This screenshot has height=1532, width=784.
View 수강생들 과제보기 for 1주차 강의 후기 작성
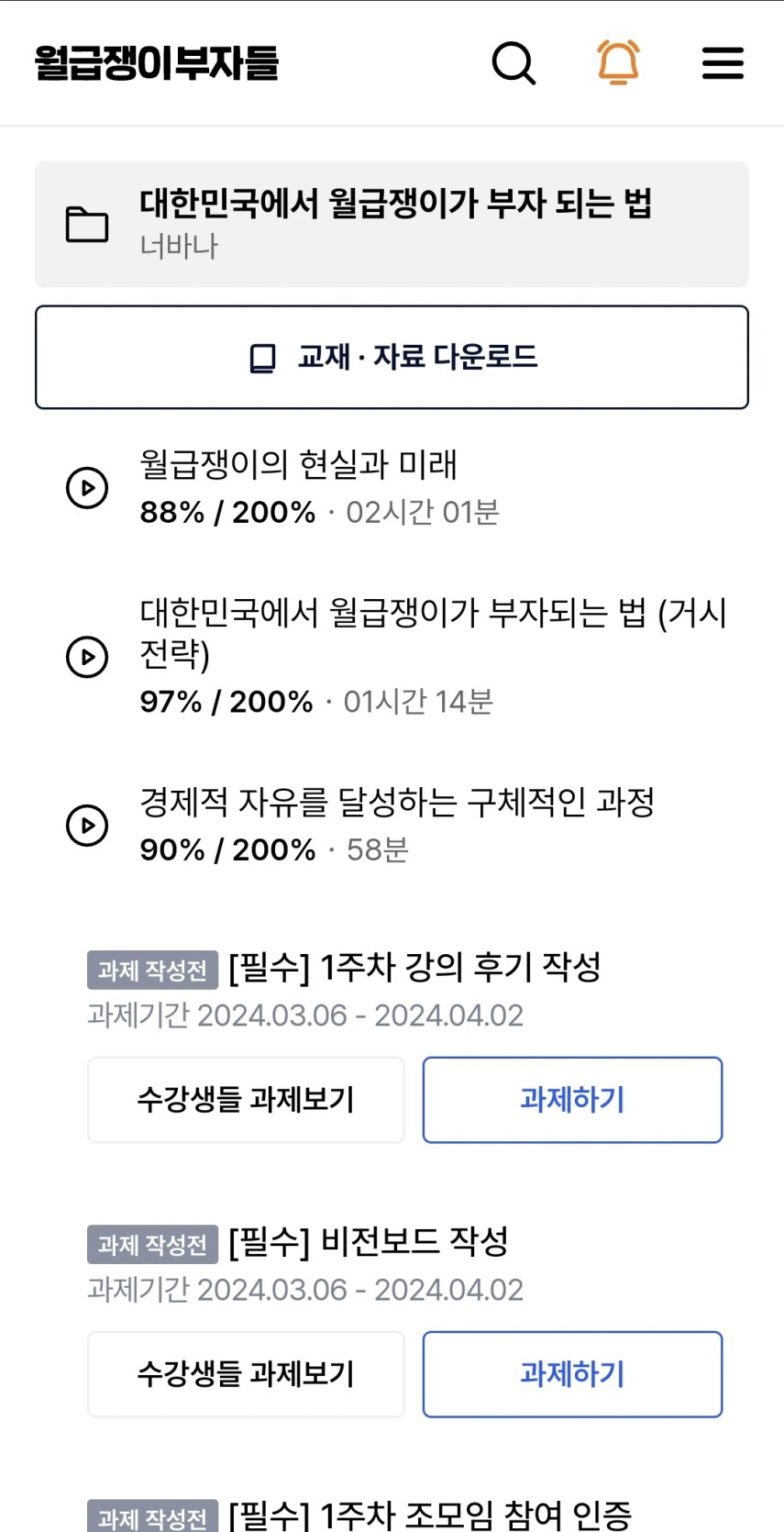pos(246,1100)
